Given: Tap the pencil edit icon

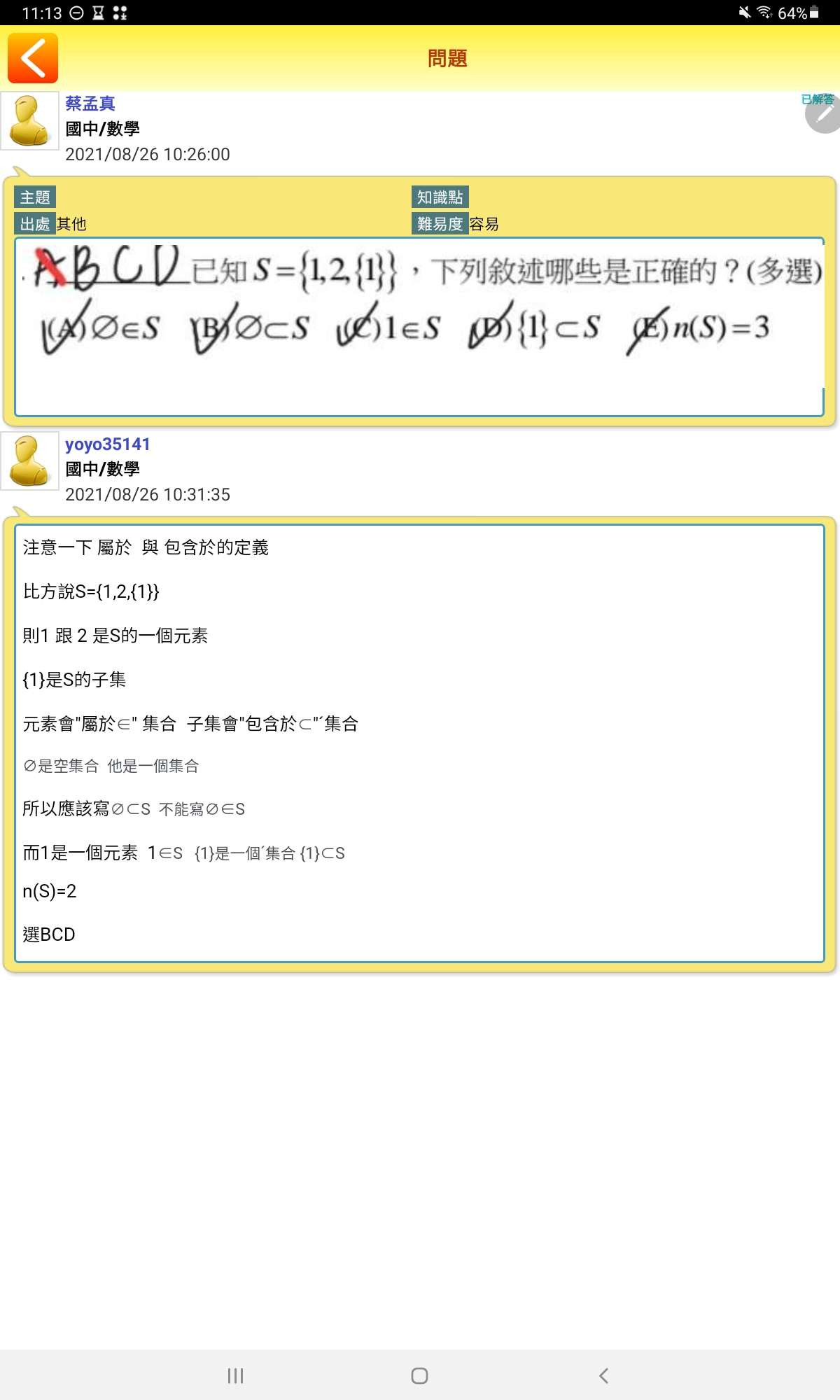Looking at the screenshot, I should [x=824, y=114].
